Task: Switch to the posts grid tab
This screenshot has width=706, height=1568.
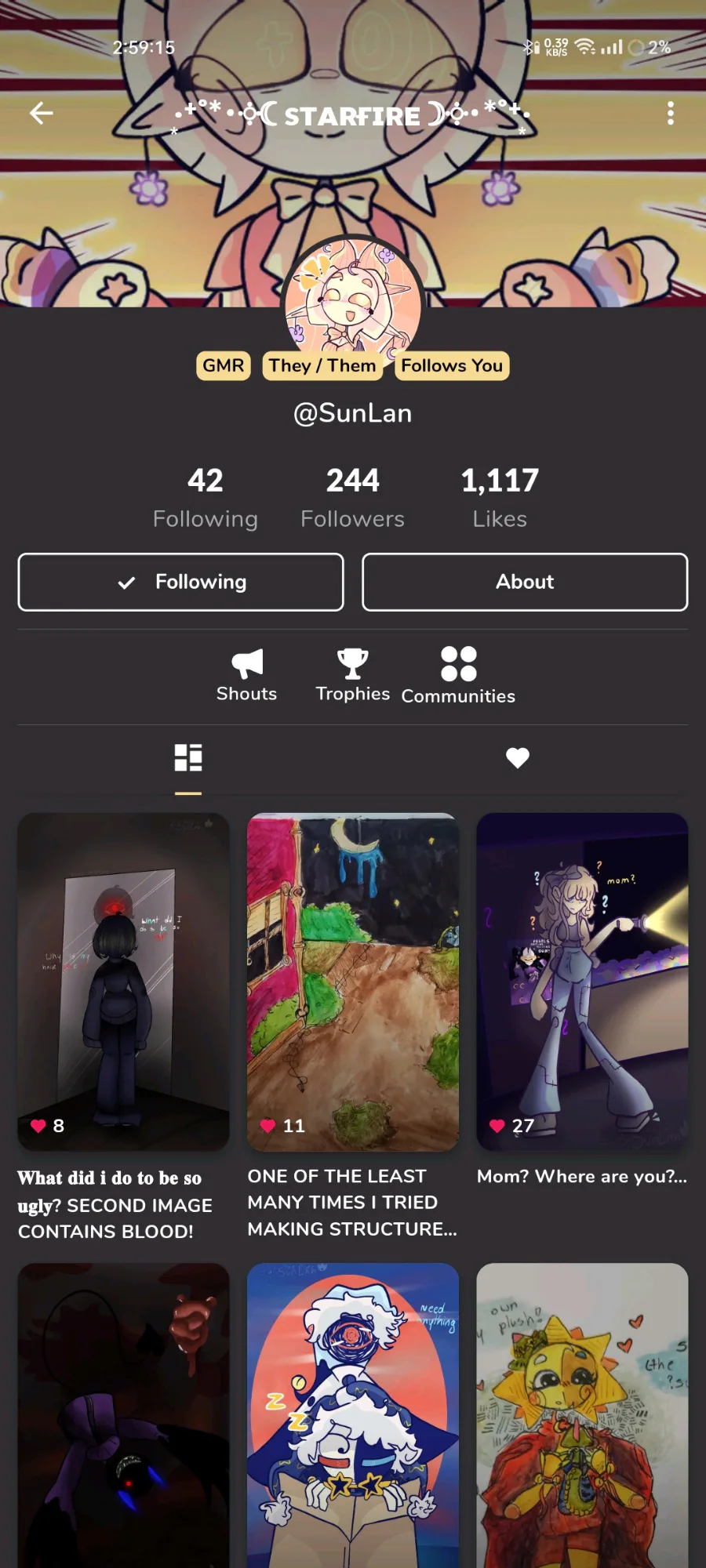Action: tap(188, 758)
